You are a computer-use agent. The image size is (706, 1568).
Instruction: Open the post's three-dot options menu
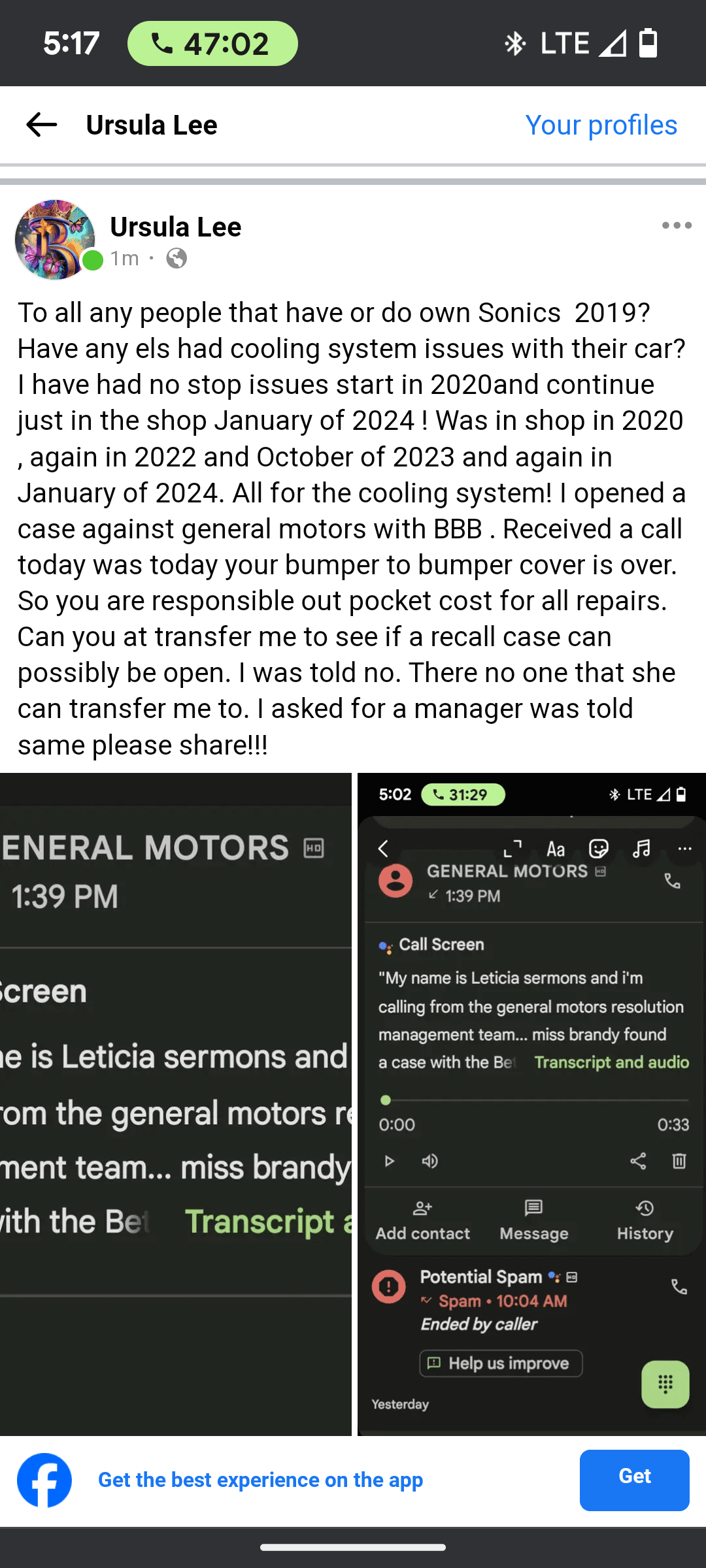676,225
